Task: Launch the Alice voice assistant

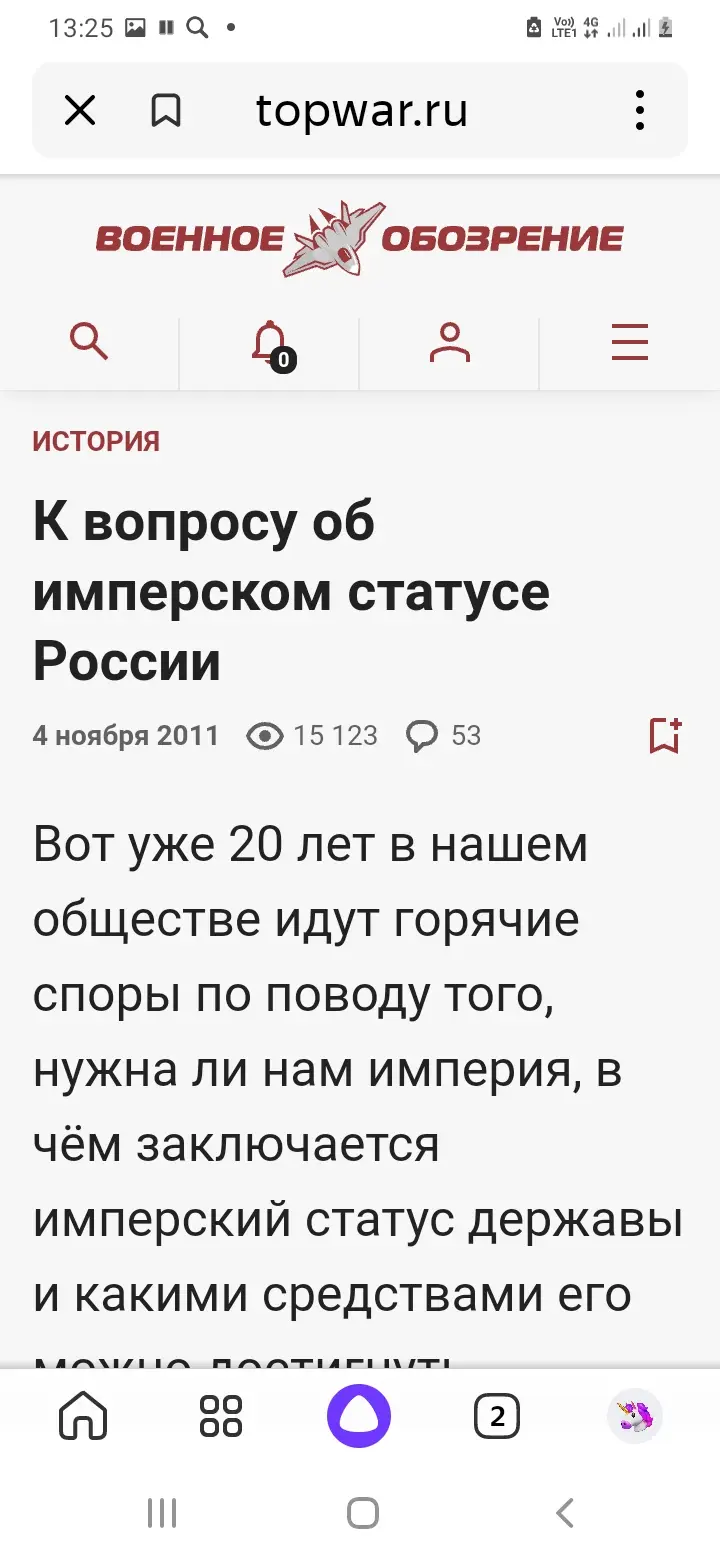Action: pos(359,1417)
